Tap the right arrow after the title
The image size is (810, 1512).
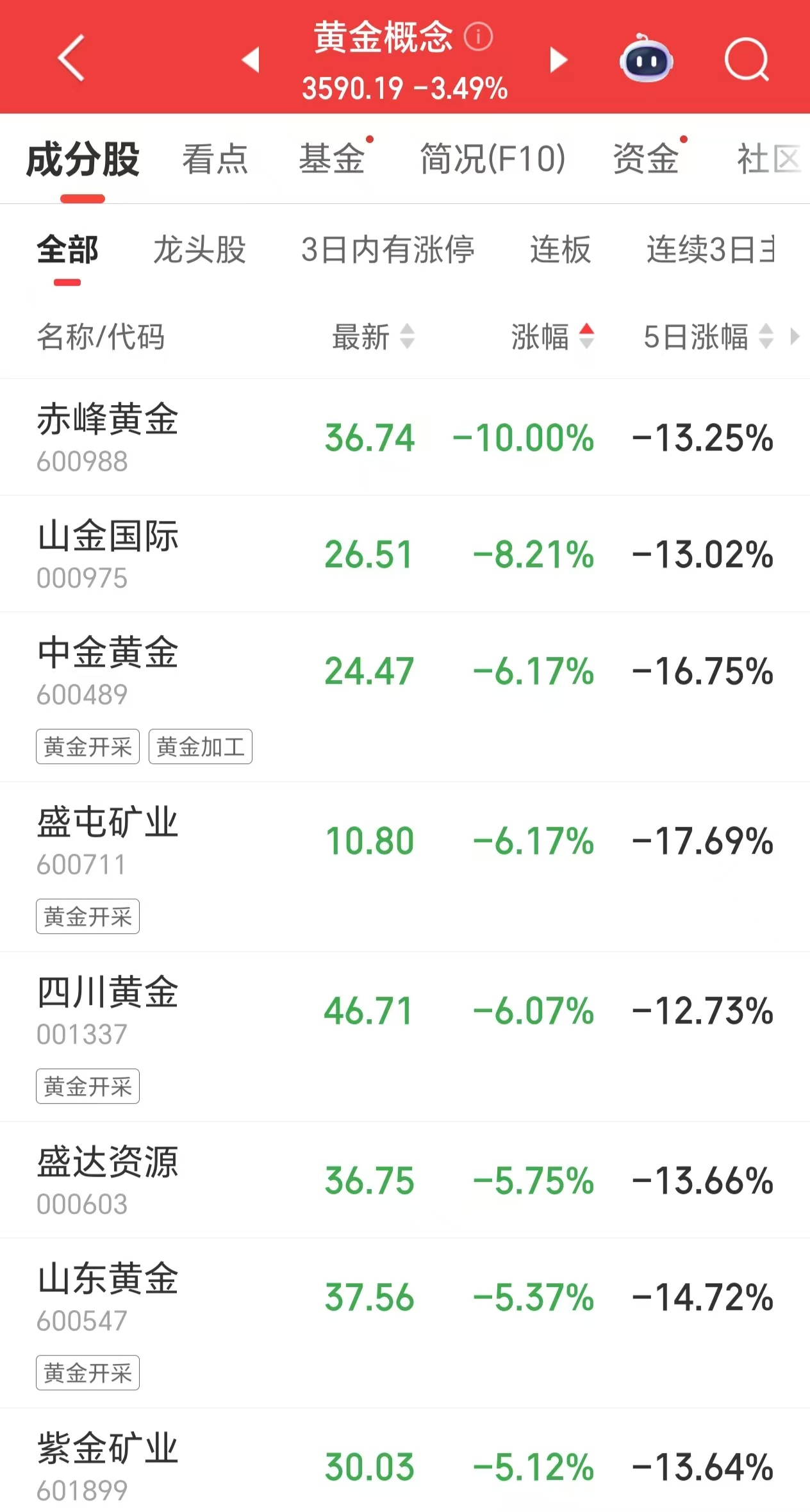coord(559,59)
